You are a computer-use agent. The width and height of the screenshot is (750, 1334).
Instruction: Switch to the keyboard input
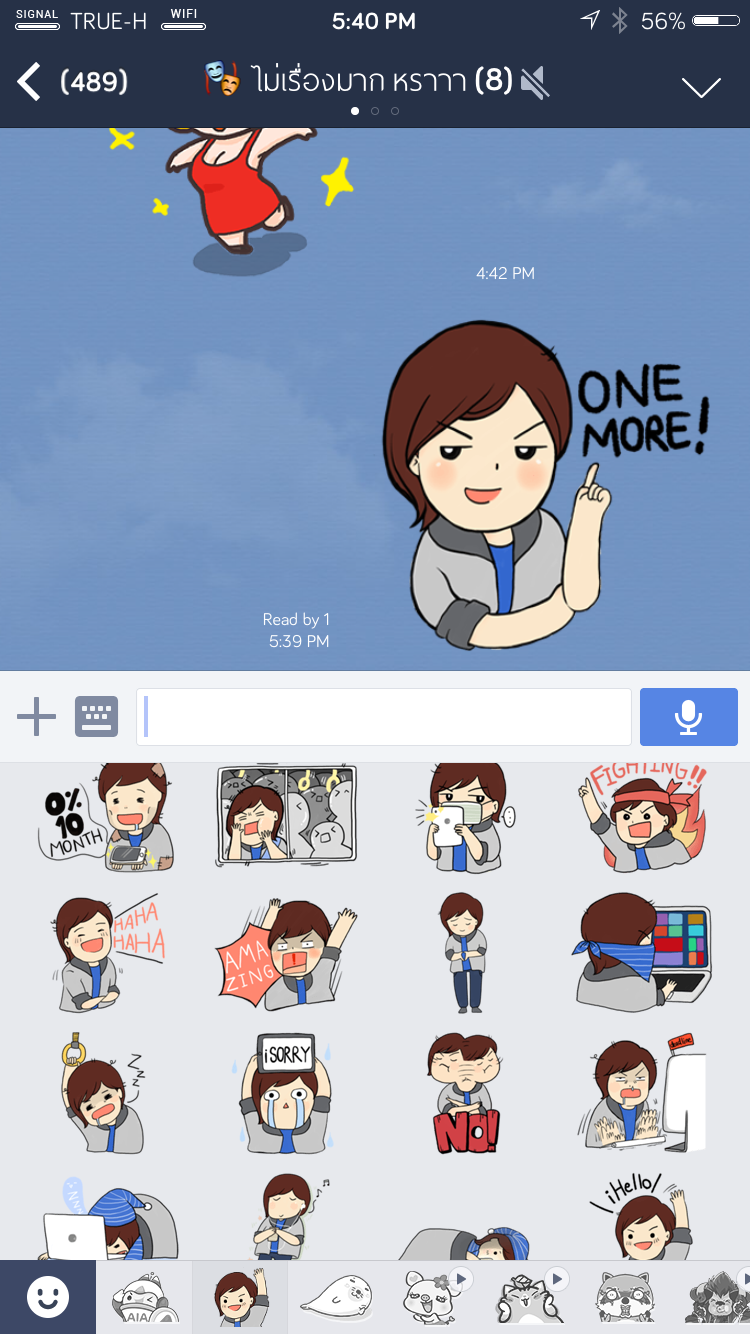96,717
